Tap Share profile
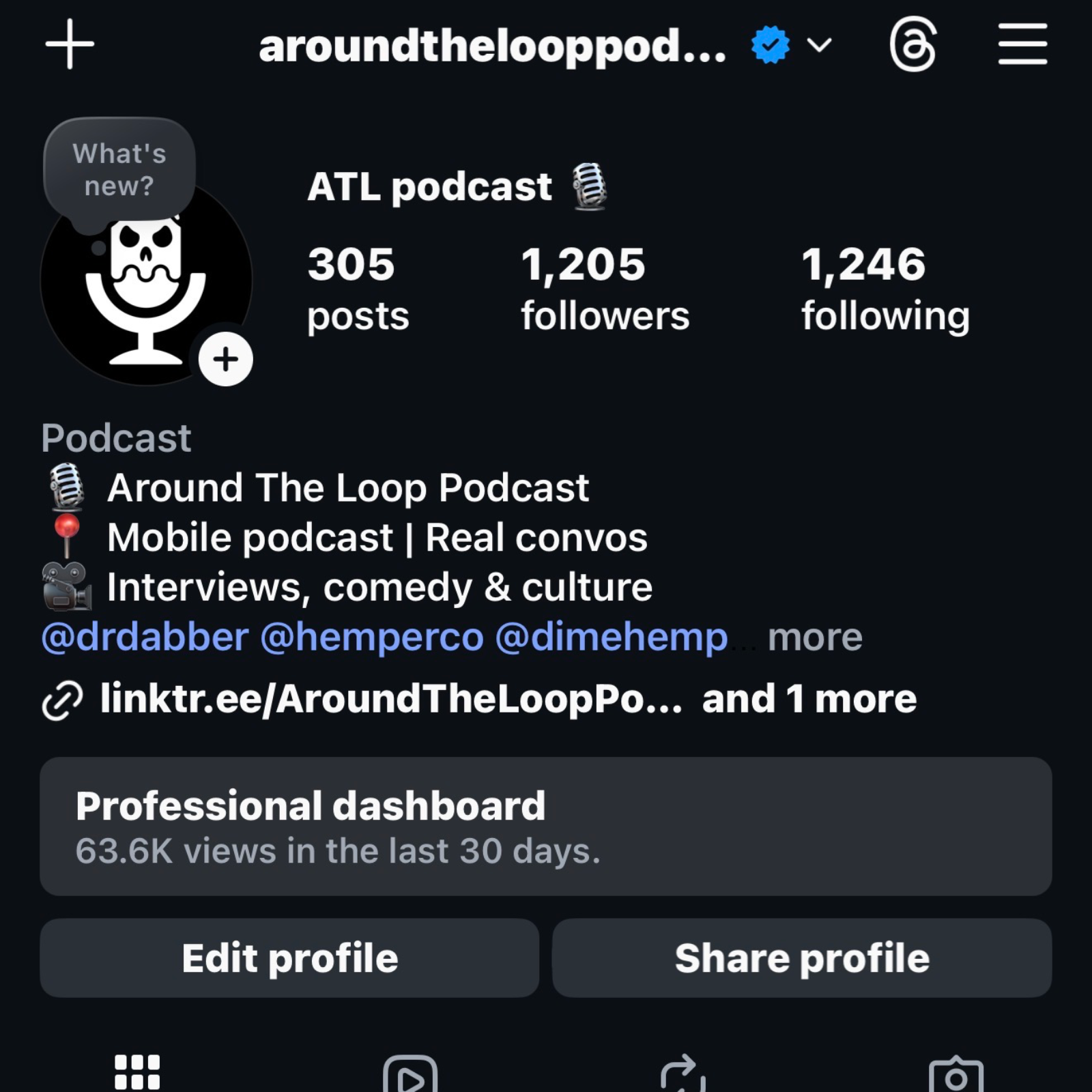Screen dimensions: 1092x1092 pyautogui.click(x=801, y=958)
